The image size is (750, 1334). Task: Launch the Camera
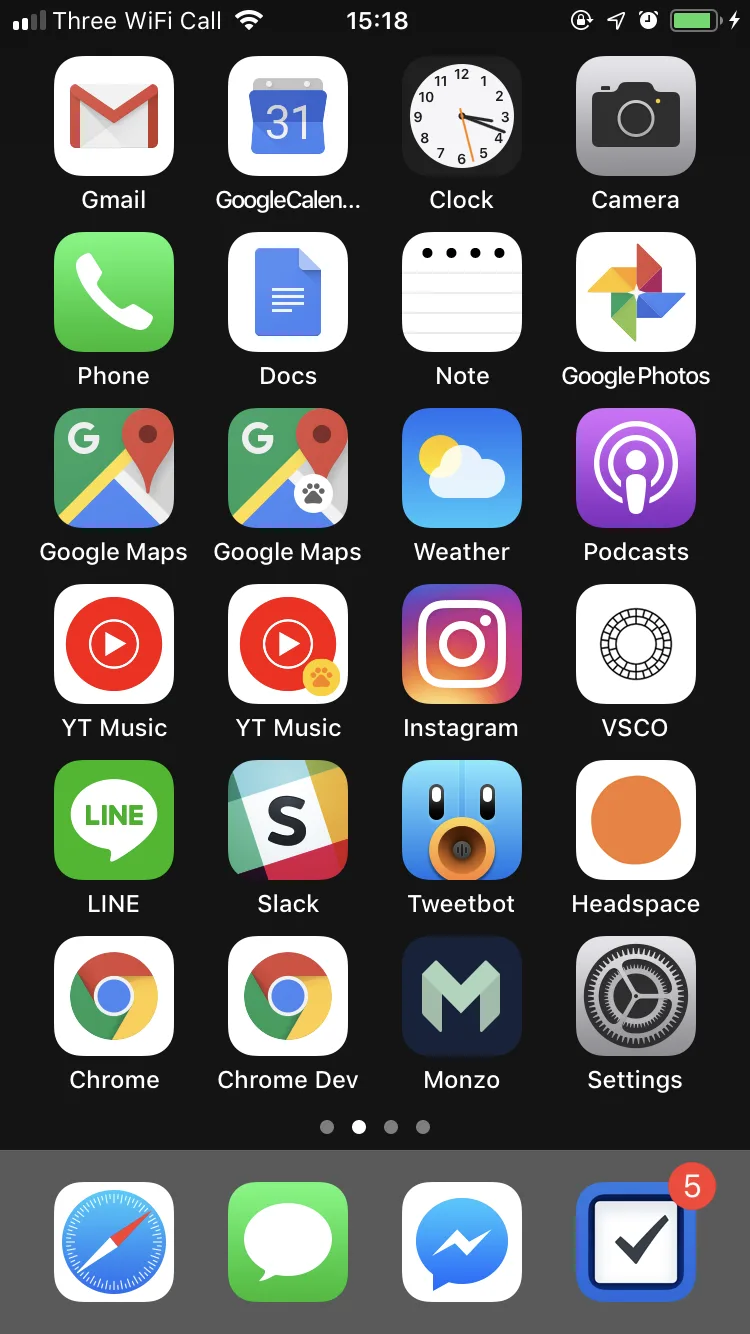click(636, 116)
